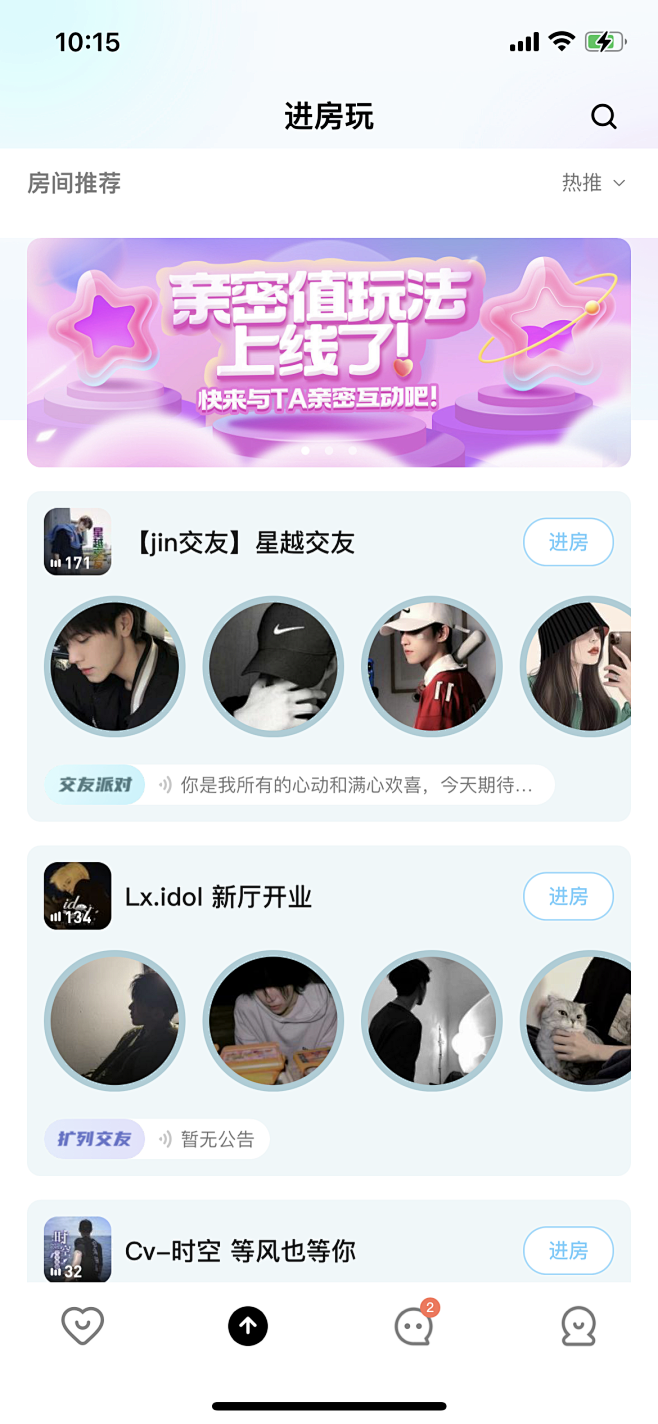The image size is (658, 1424).
Task: Select the black arrow tab in bottom bar
Action: pos(248,1327)
